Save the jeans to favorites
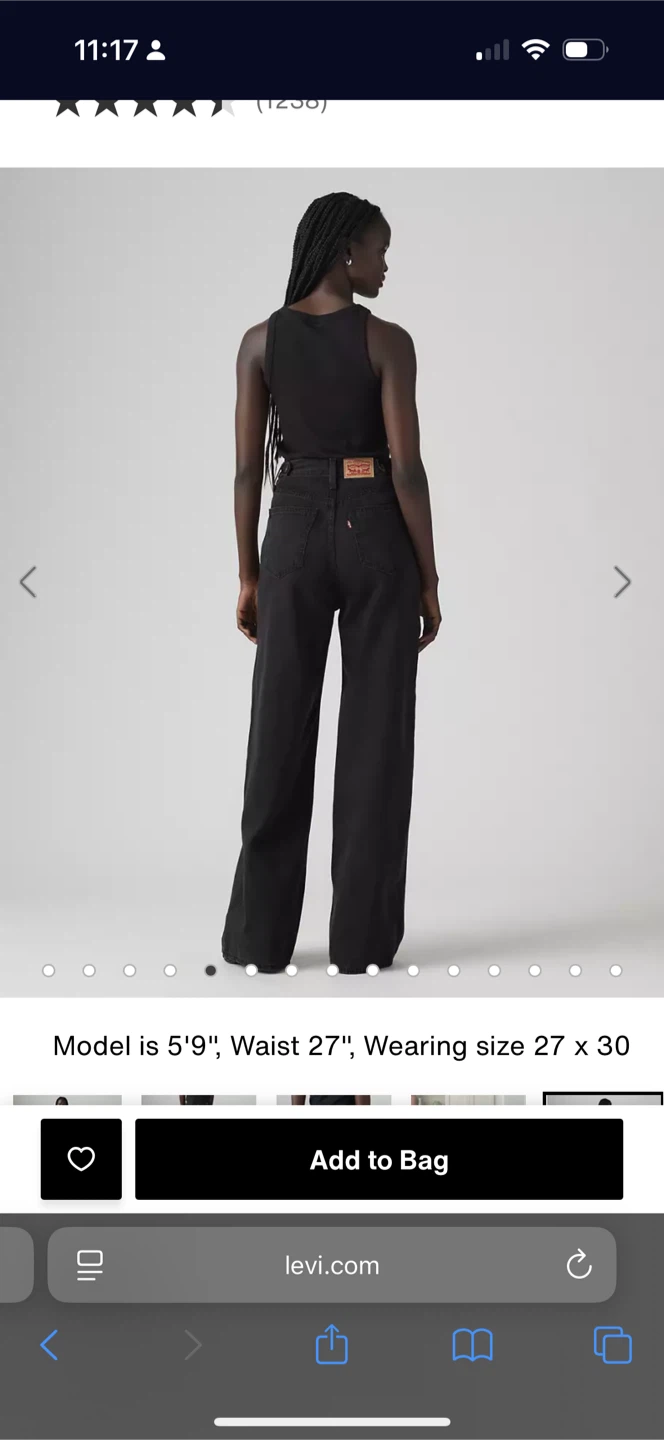The image size is (664, 1440). (x=81, y=1159)
